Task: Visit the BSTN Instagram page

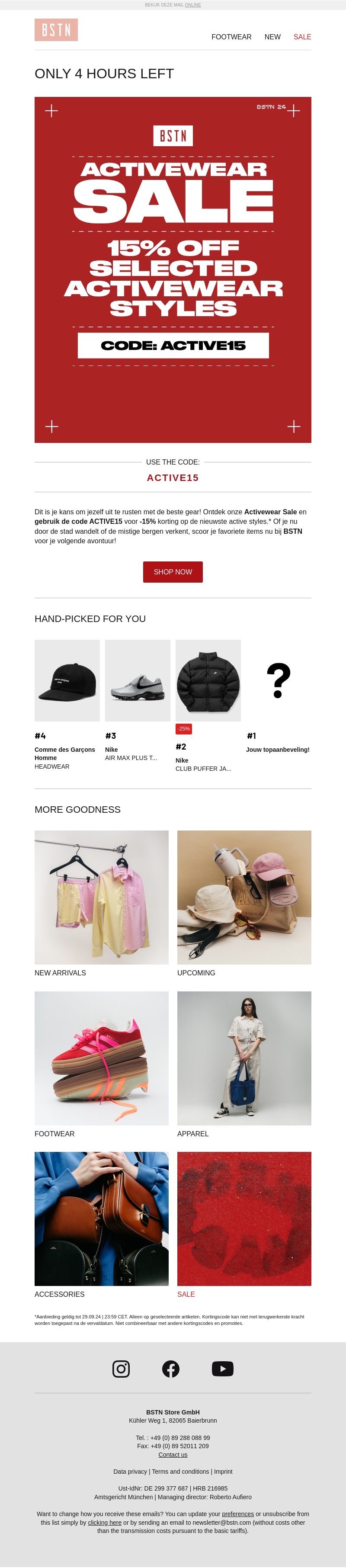Action: [x=121, y=1369]
